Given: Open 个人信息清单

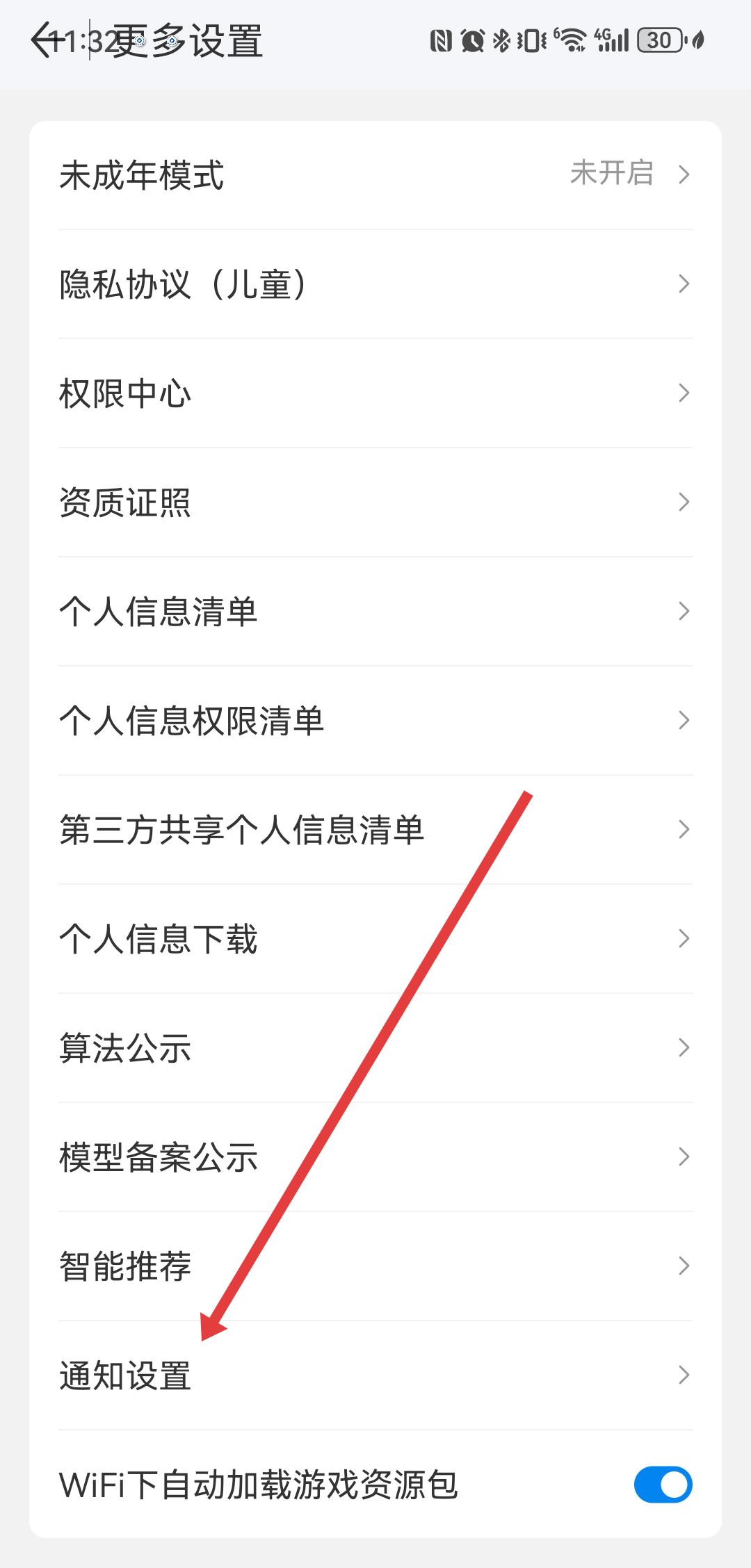Looking at the screenshot, I should pyautogui.click(x=375, y=611).
